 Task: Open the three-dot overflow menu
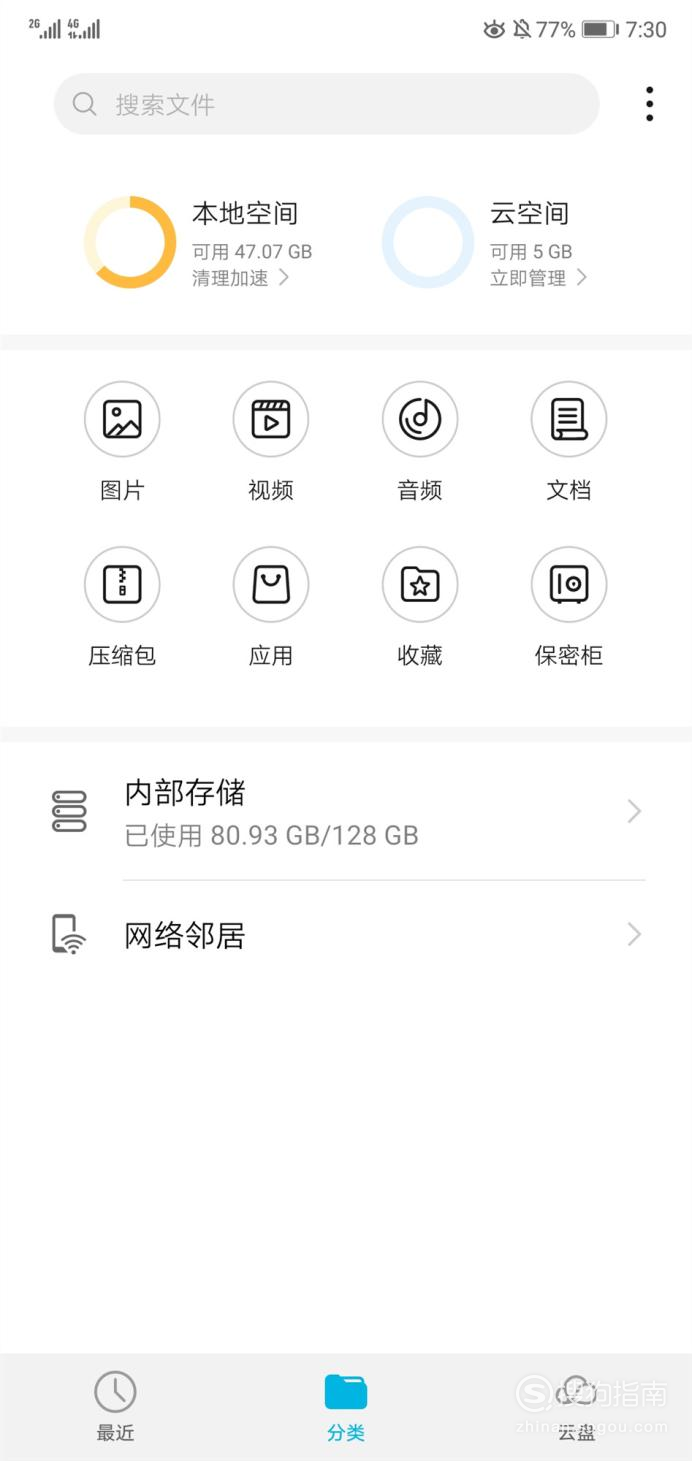[649, 104]
